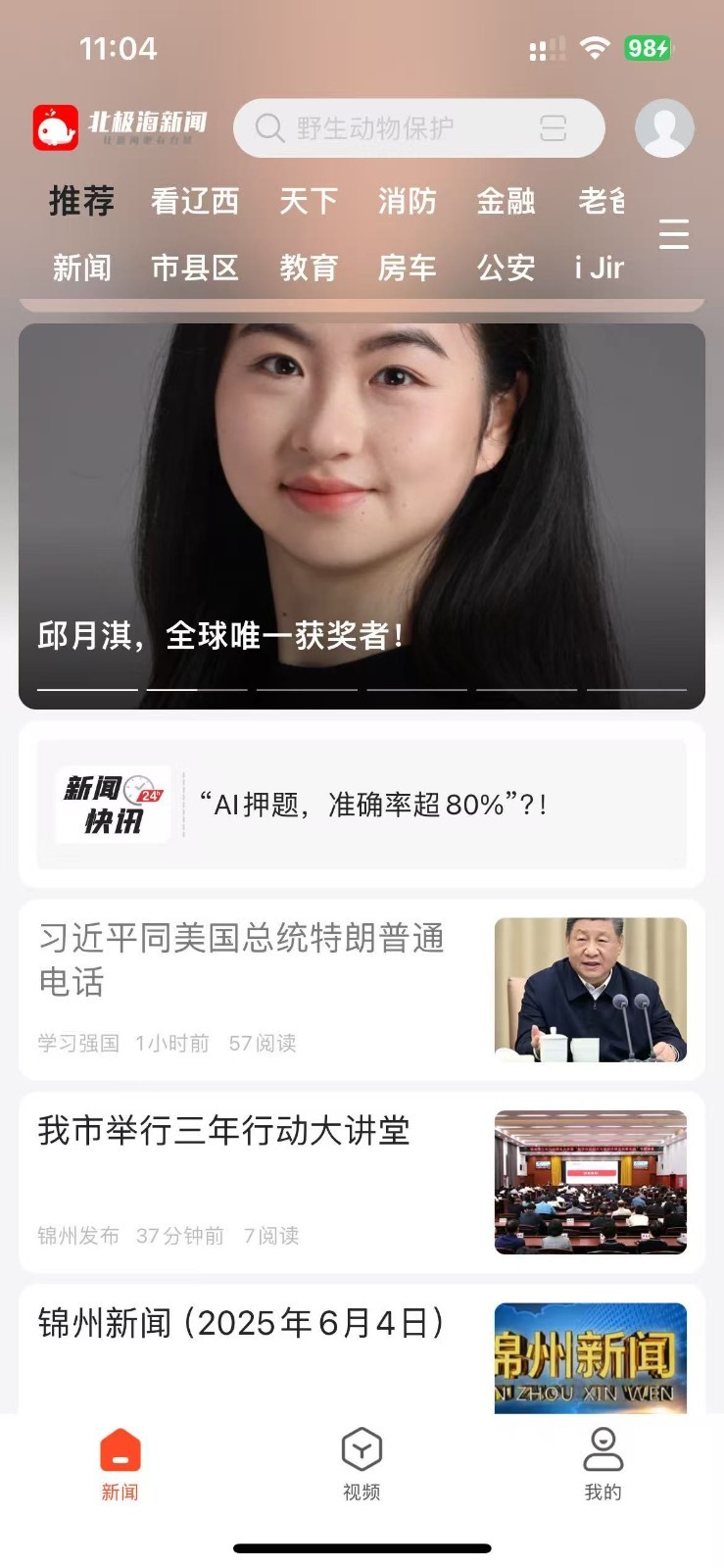This screenshot has width=724, height=1568.
Task: Open the user profile avatar
Action: pos(664,128)
